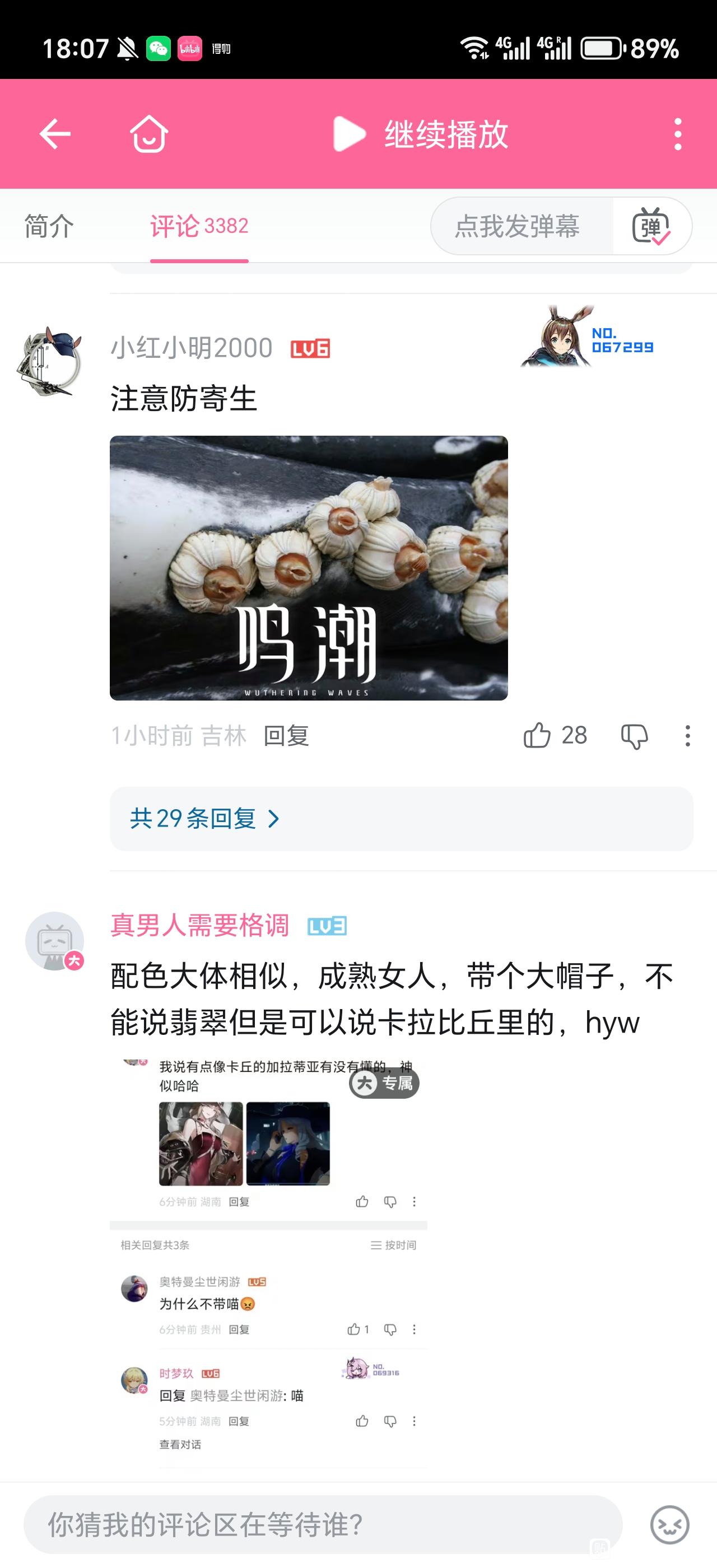Tap the 点我发弹幕 danmaku input

518,226
